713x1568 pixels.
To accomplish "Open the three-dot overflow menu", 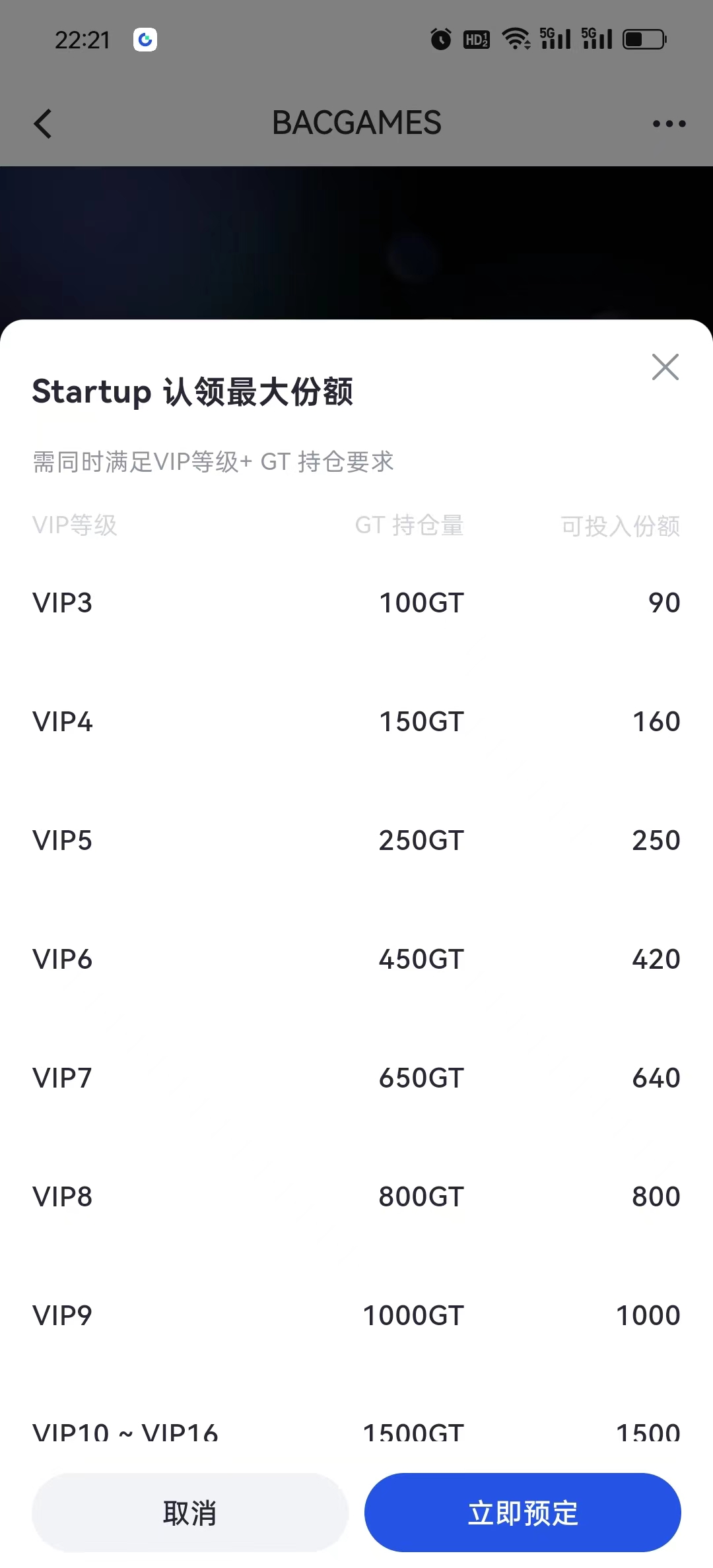I will (x=669, y=123).
